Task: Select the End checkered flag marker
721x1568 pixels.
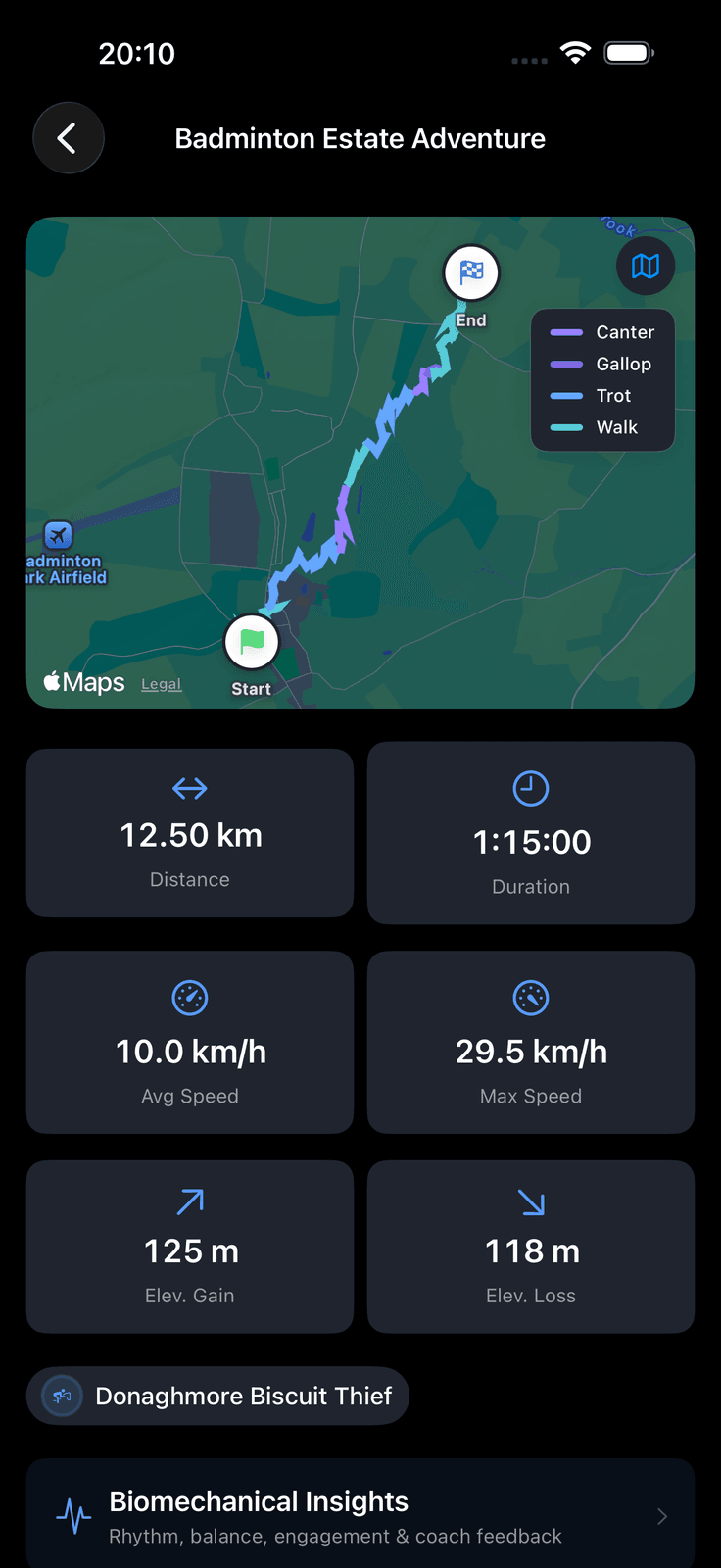Action: point(471,273)
